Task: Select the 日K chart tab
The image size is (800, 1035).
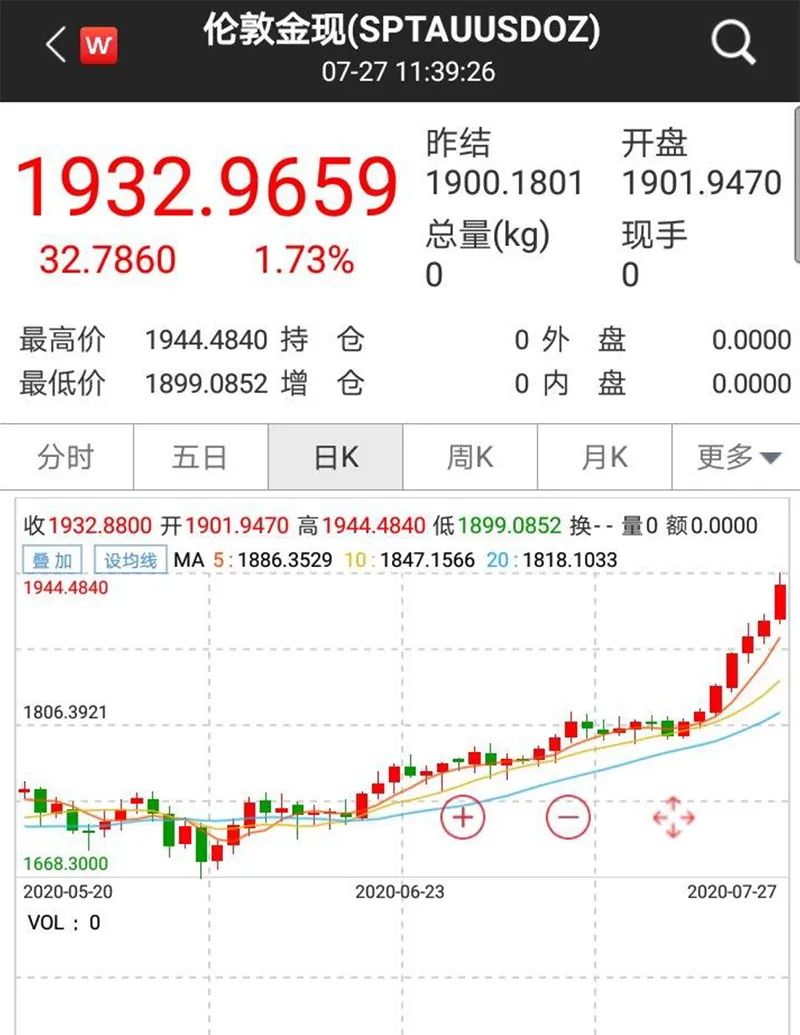Action: coord(335,458)
